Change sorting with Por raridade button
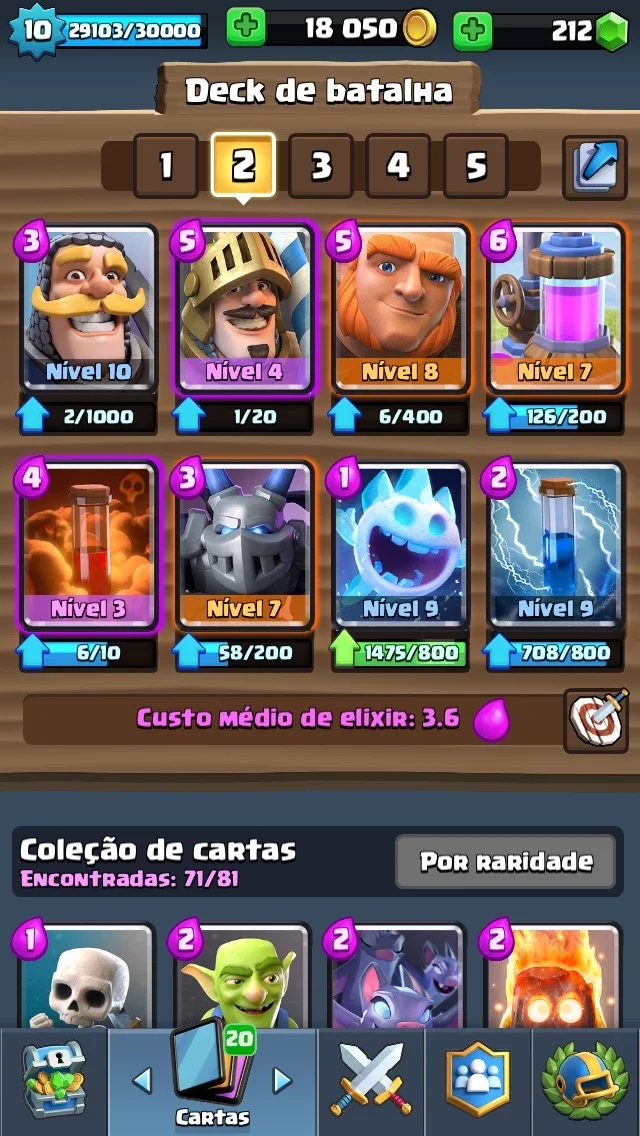 (506, 861)
